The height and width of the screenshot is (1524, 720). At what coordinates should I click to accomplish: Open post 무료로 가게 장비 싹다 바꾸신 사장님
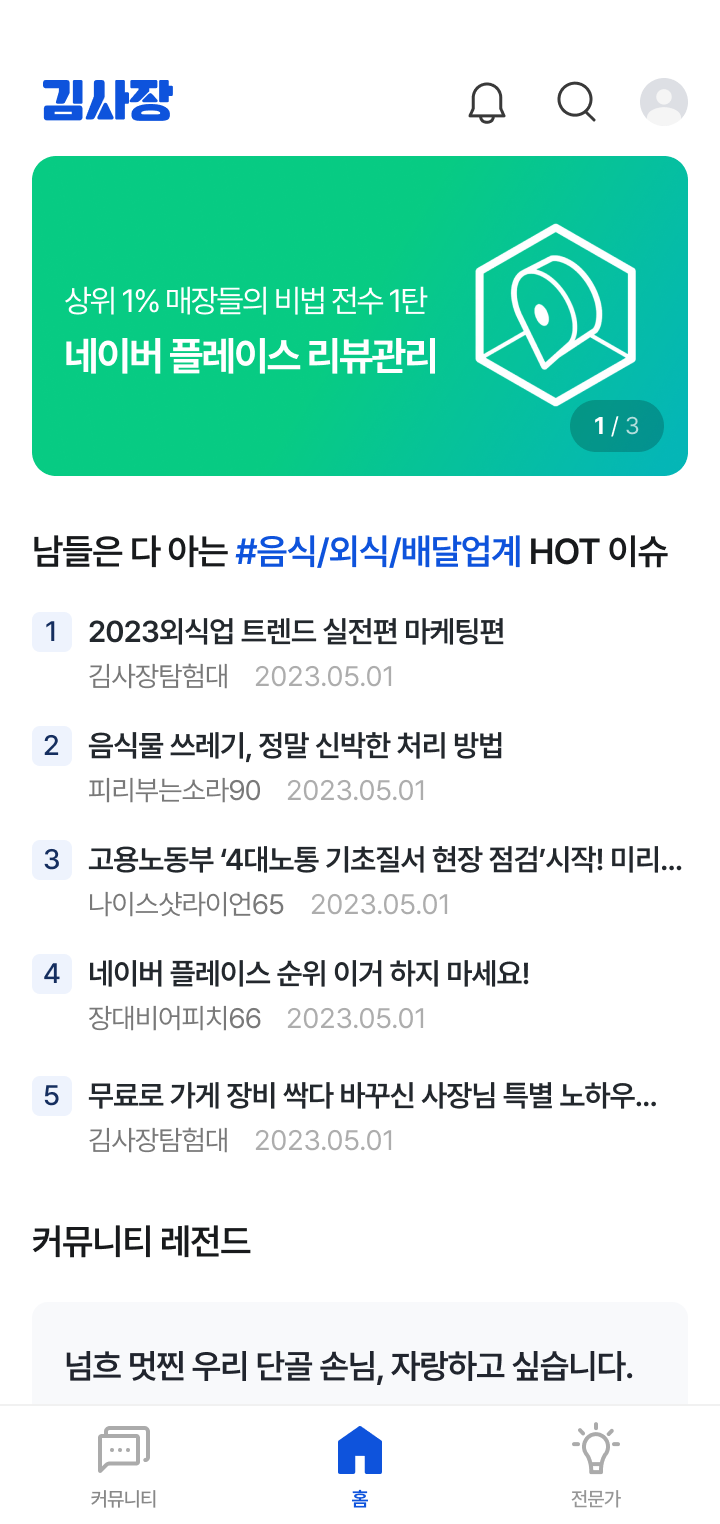372,1095
